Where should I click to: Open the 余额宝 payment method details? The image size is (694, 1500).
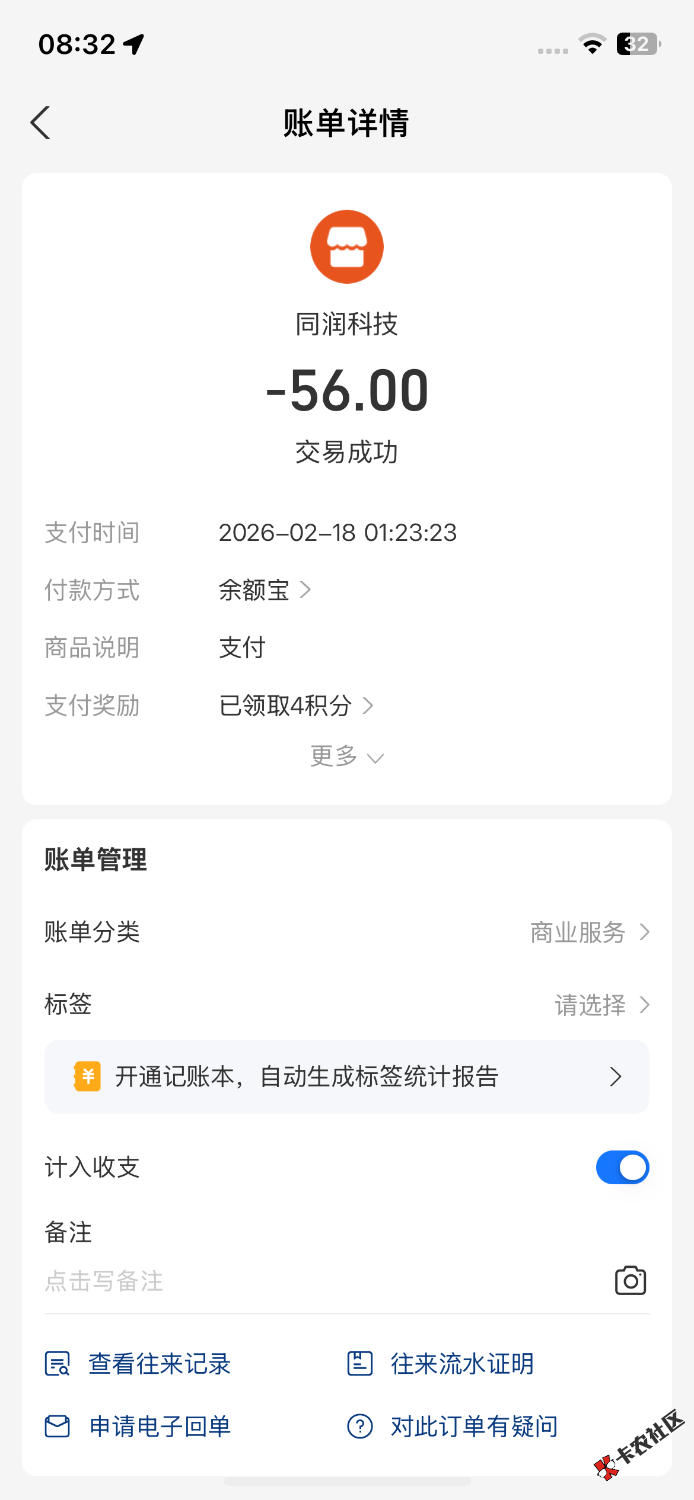tap(265, 591)
